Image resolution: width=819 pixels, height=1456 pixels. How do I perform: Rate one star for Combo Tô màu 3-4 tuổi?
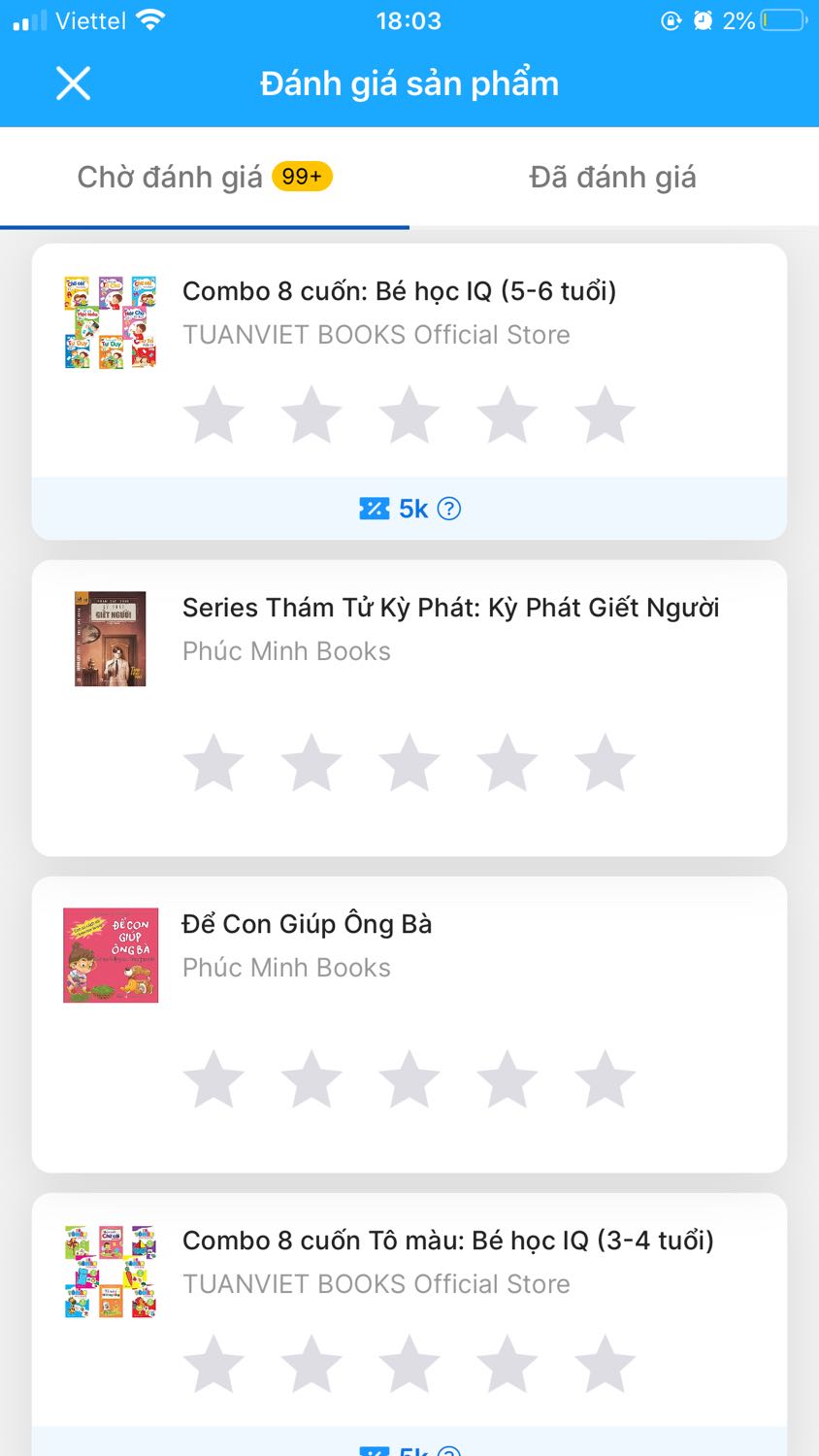213,1364
